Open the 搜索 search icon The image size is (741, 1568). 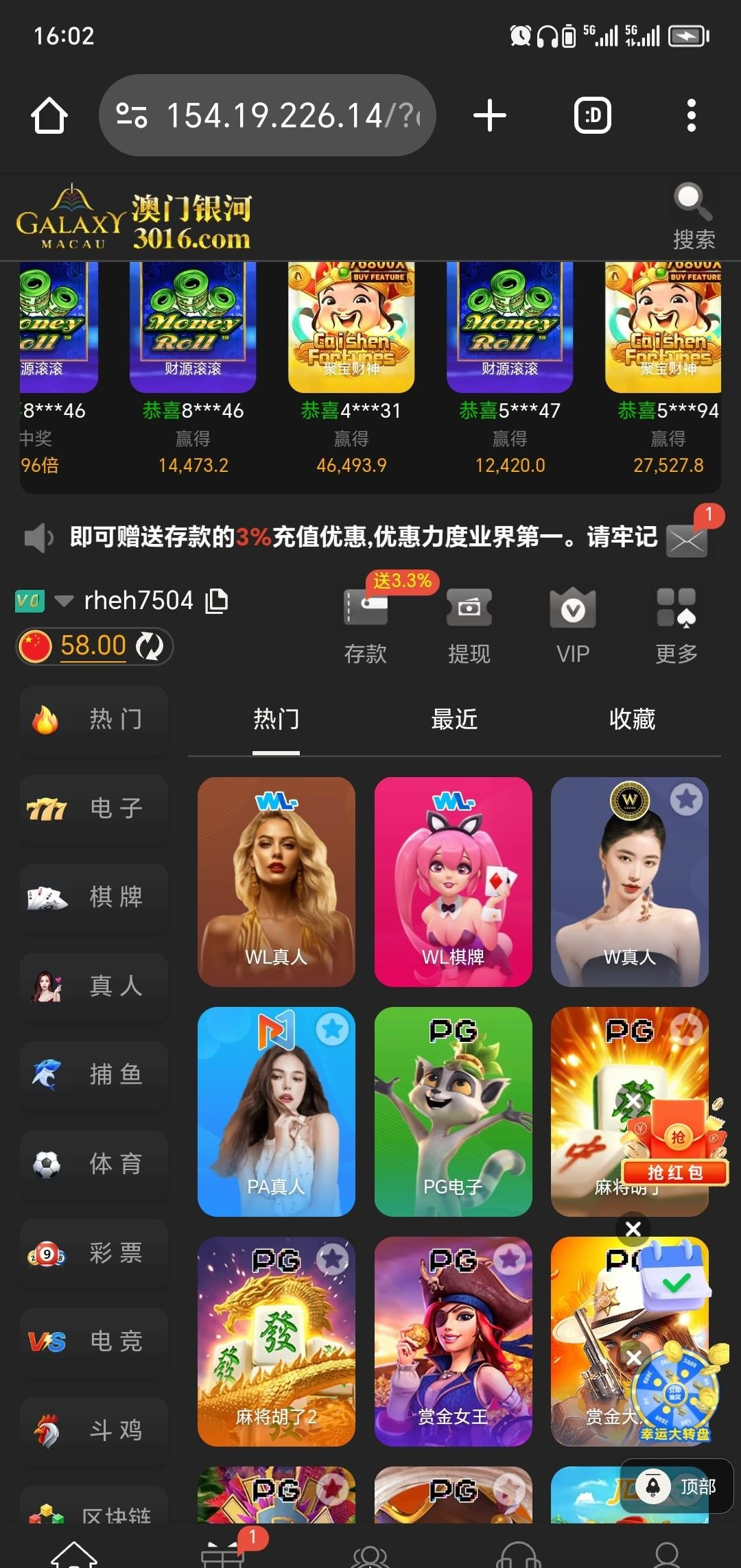(x=693, y=215)
